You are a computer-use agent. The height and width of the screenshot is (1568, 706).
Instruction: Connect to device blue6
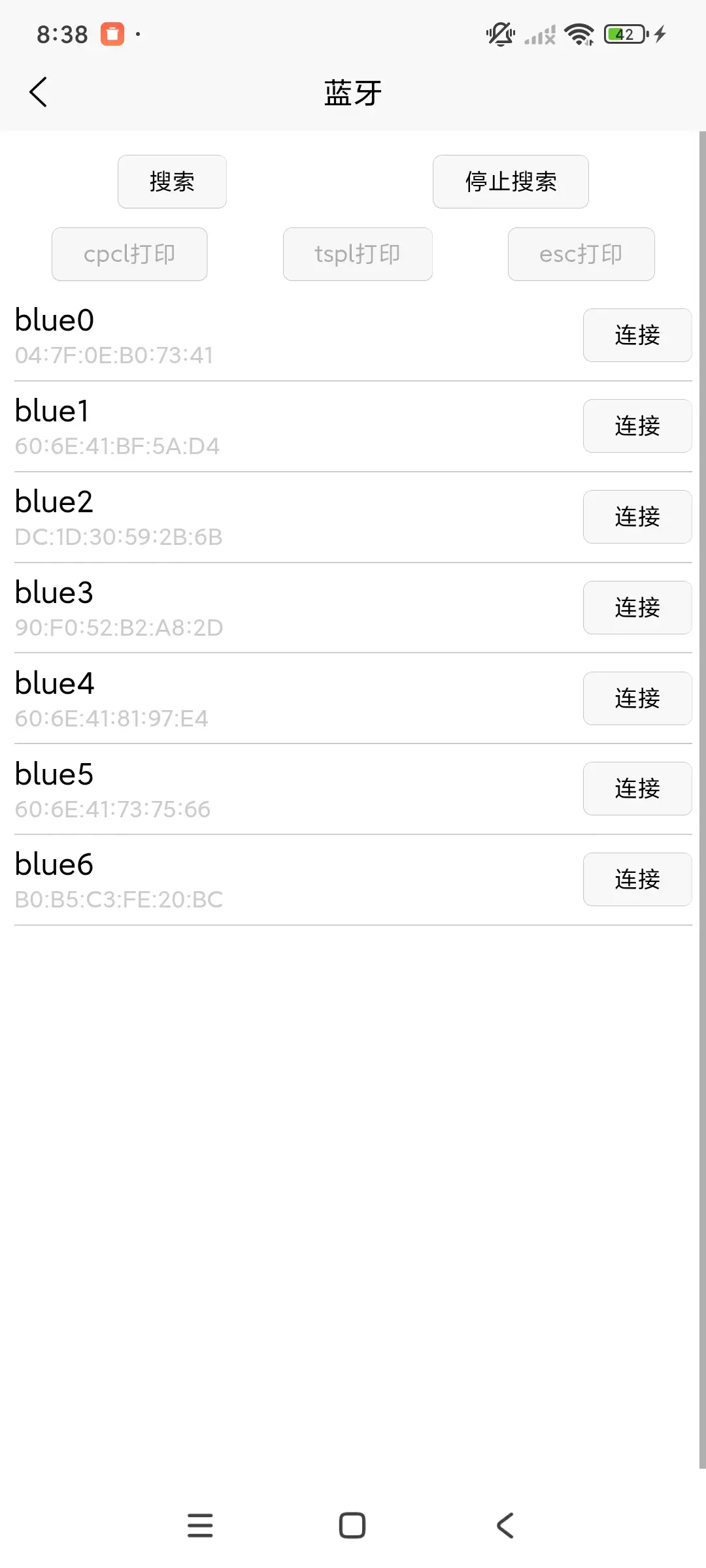(x=637, y=879)
